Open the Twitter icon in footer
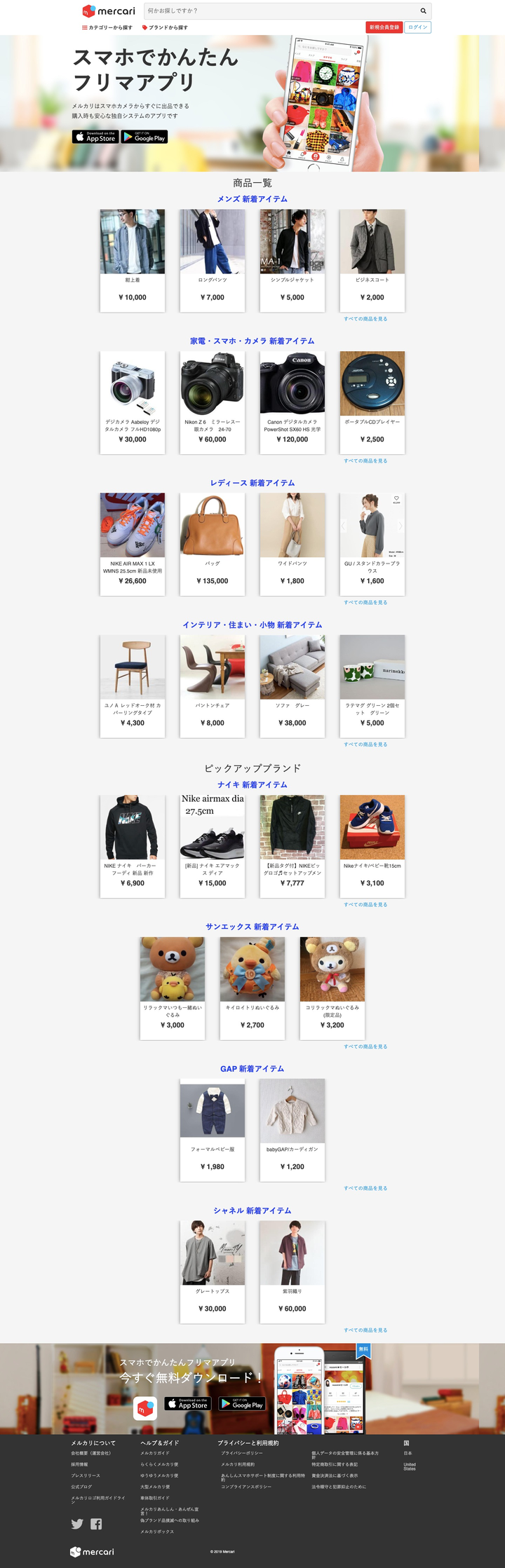 (x=77, y=1524)
